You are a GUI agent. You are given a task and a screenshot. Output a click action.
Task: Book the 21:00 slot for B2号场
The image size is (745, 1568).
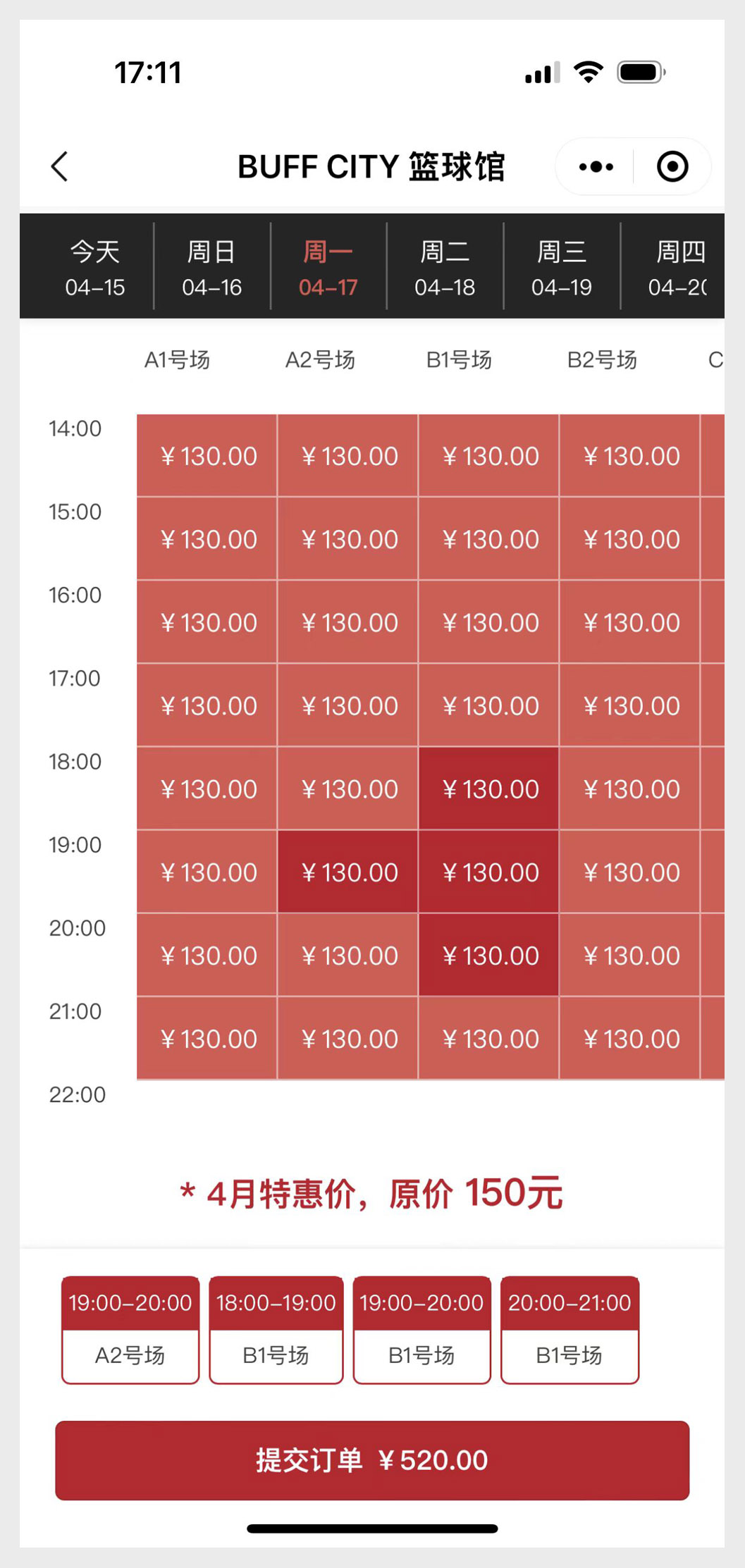pyautogui.click(x=629, y=1038)
